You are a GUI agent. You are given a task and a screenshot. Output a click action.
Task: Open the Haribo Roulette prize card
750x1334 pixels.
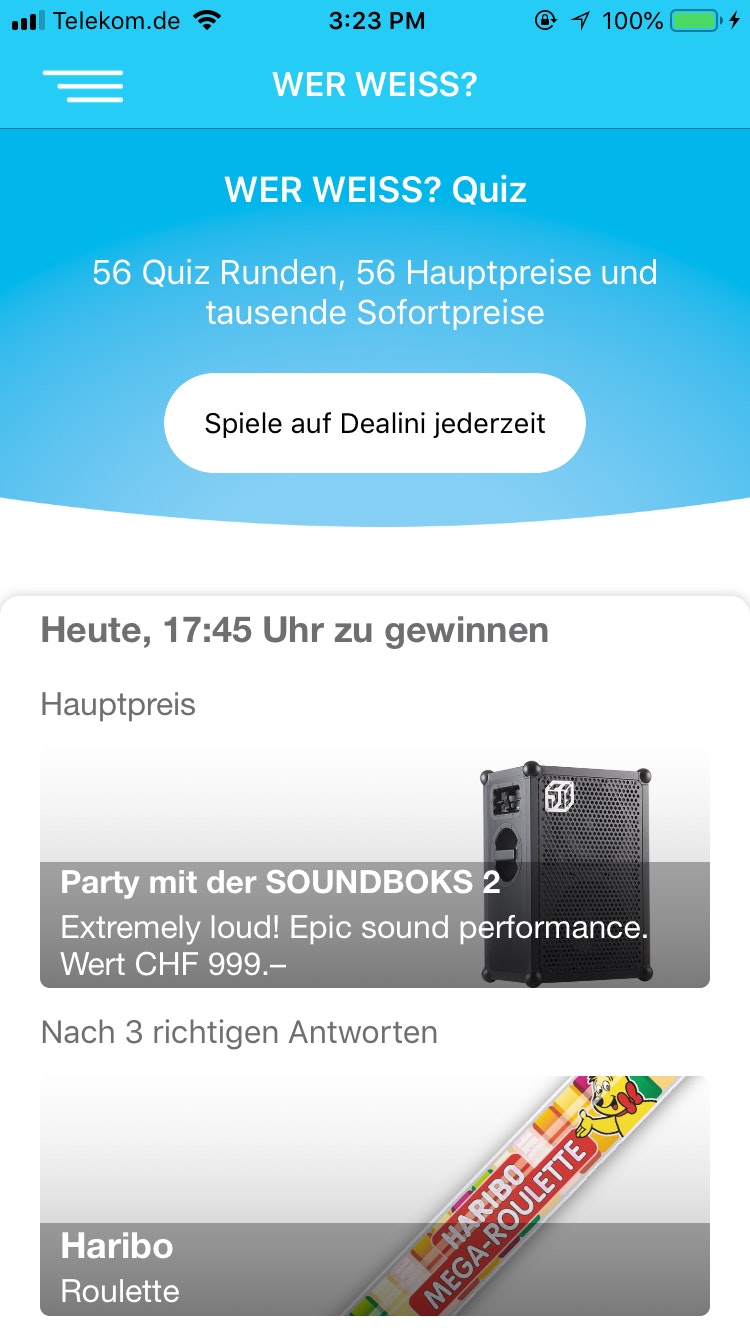coord(374,1195)
